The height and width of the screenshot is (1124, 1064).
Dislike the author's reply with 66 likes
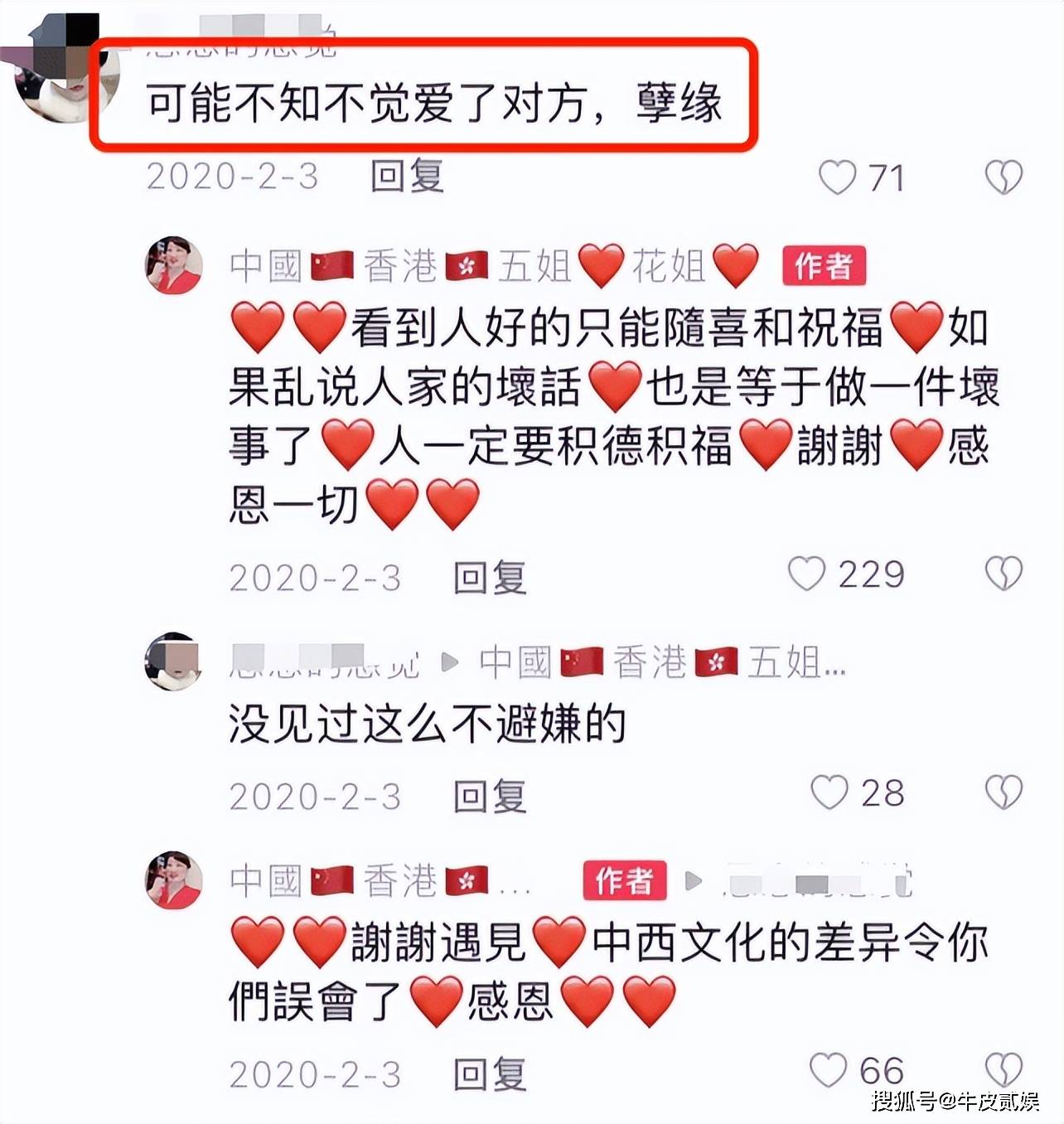click(1003, 1070)
